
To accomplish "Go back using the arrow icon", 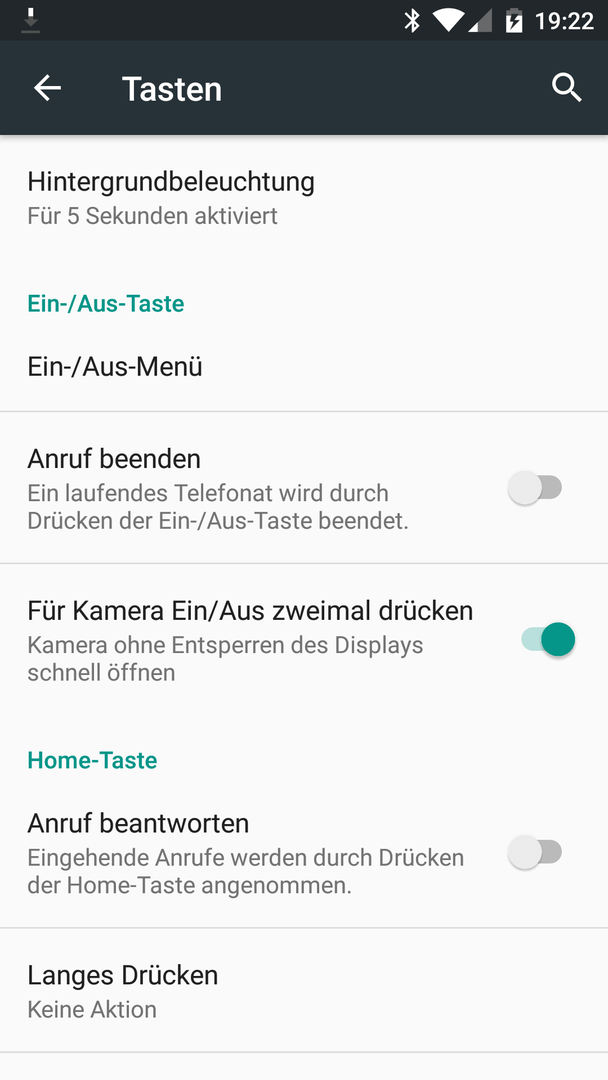I will (48, 88).
